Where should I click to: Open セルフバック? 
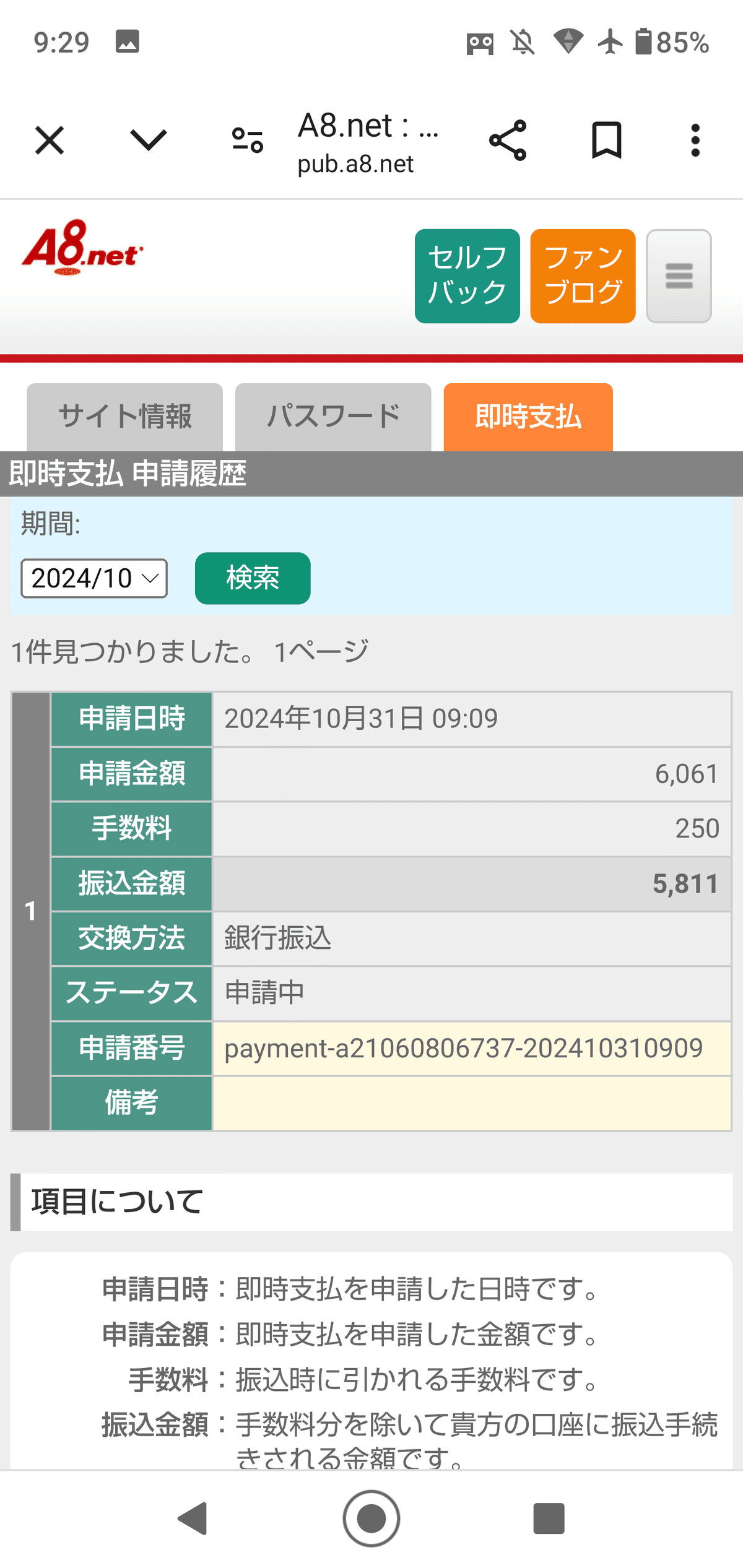pos(467,275)
